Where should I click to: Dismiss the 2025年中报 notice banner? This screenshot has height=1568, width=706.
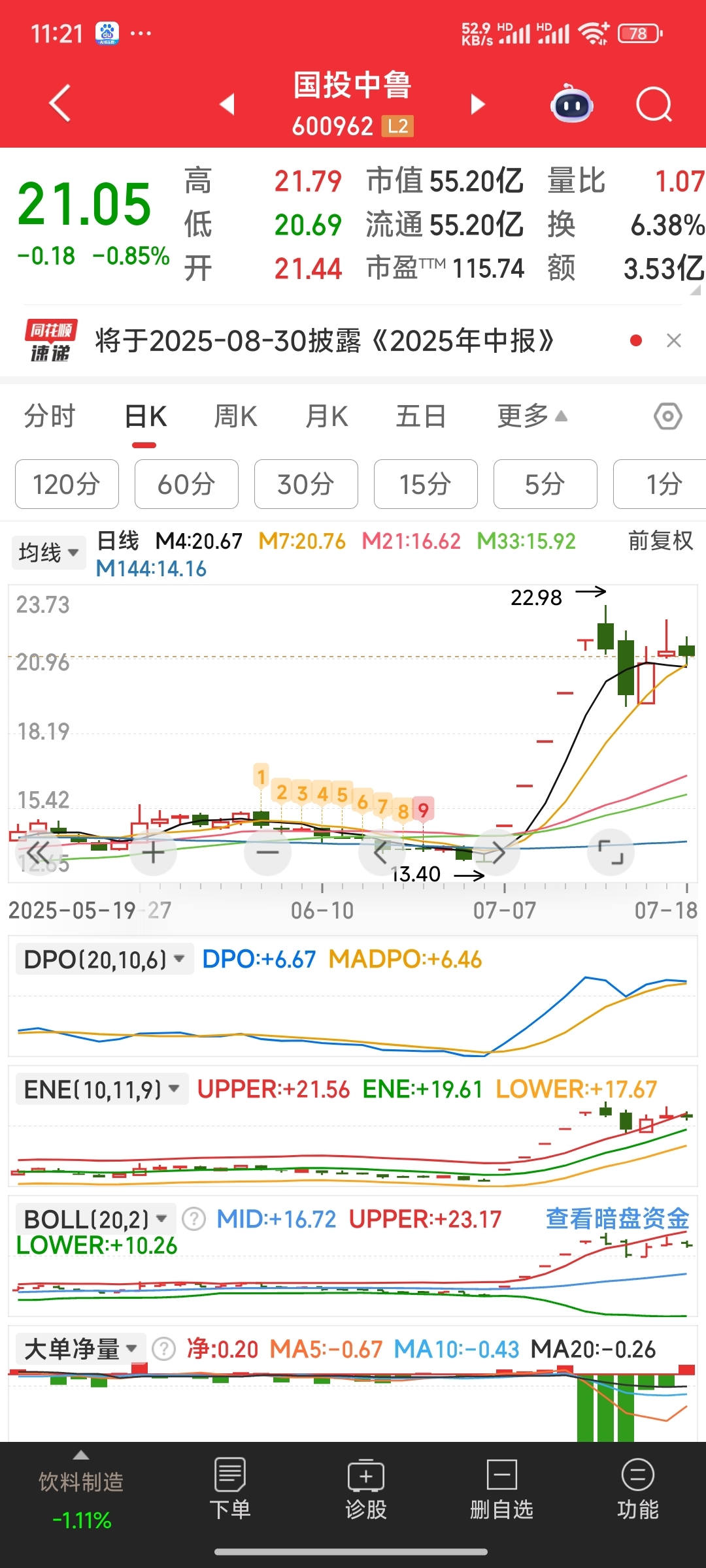click(x=674, y=340)
